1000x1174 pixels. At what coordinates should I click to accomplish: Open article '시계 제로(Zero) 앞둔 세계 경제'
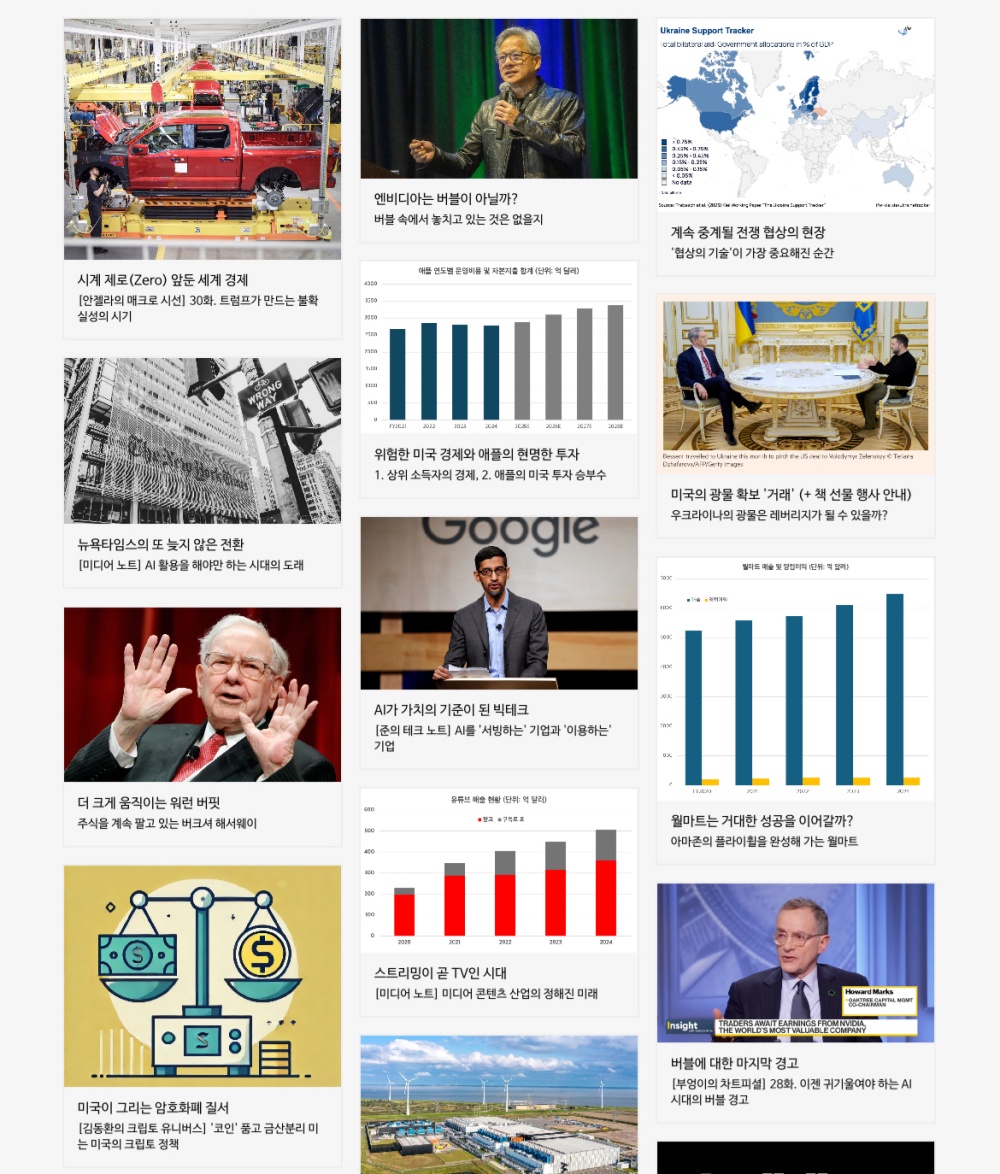coord(163,280)
